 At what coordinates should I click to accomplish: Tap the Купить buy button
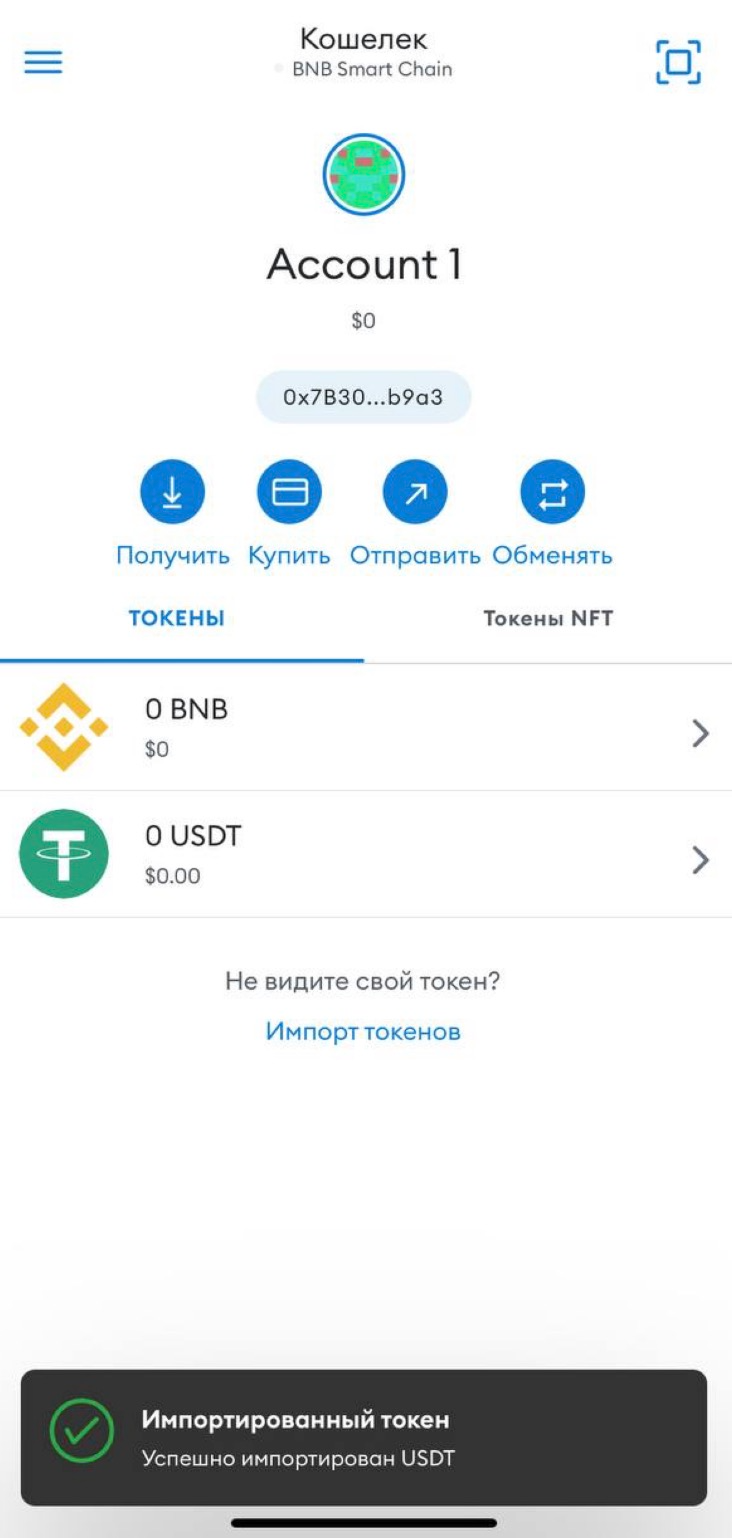pos(289,492)
